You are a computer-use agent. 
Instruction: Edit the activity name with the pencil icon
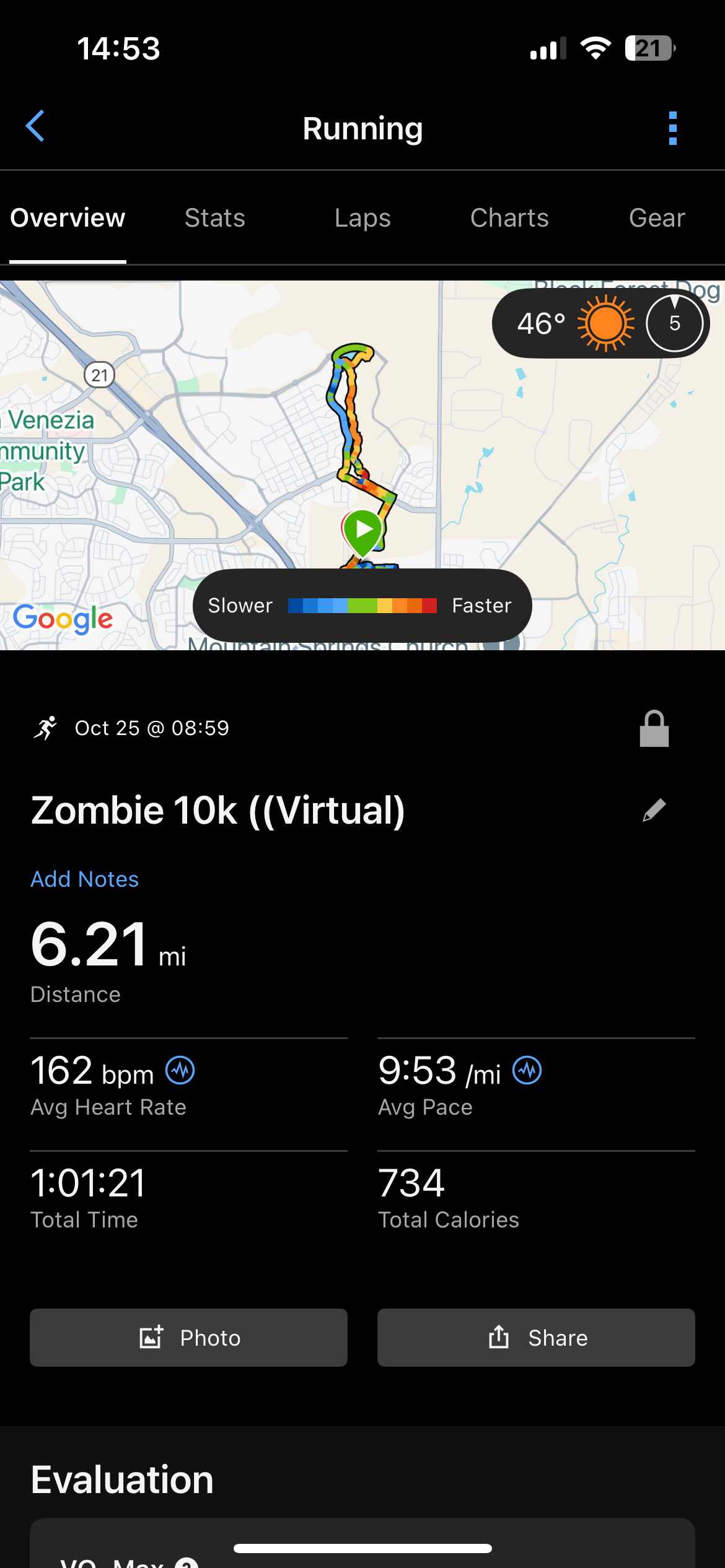[654, 810]
